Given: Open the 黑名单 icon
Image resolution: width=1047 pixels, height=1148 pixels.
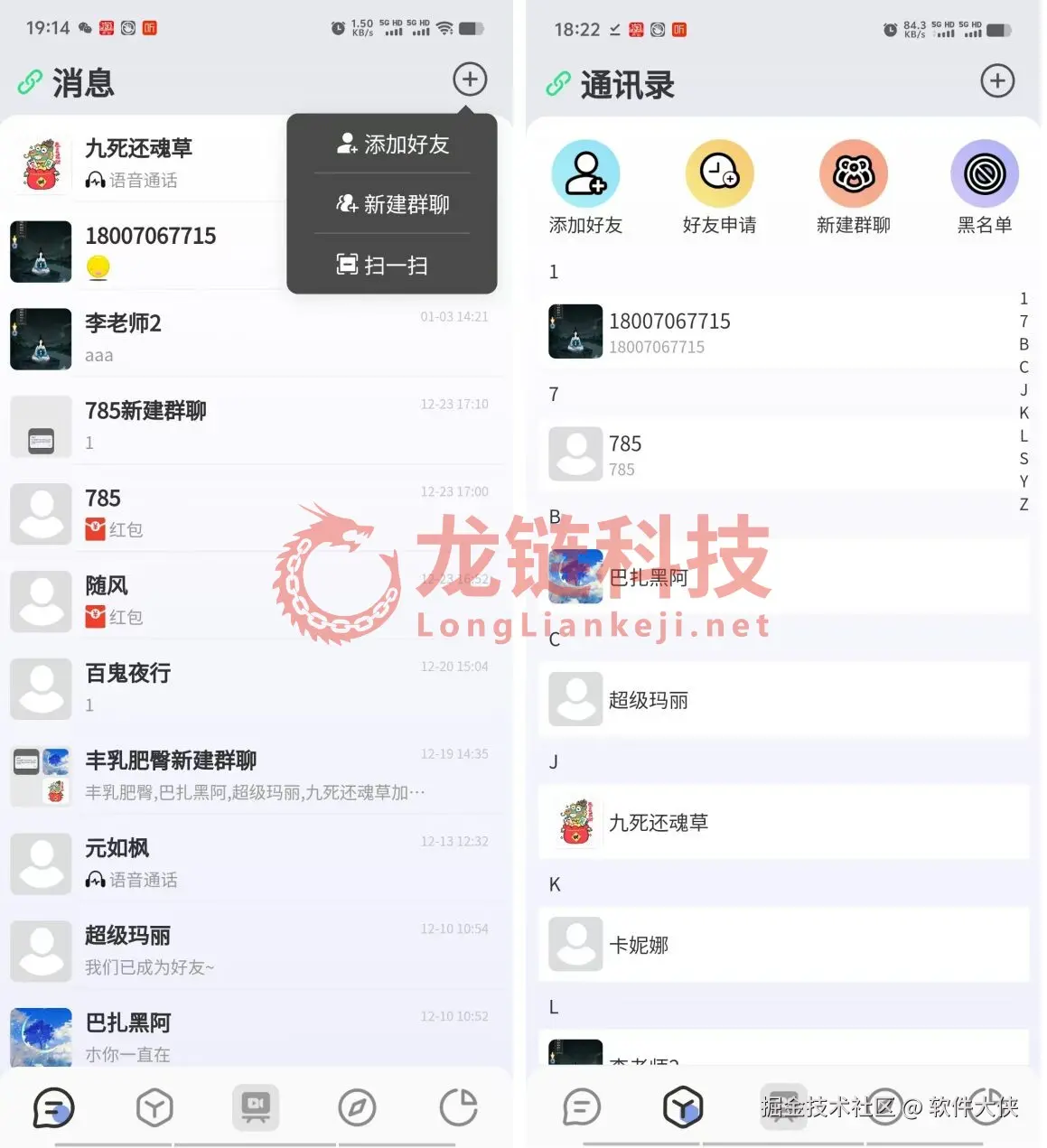Looking at the screenshot, I should click(x=985, y=173).
